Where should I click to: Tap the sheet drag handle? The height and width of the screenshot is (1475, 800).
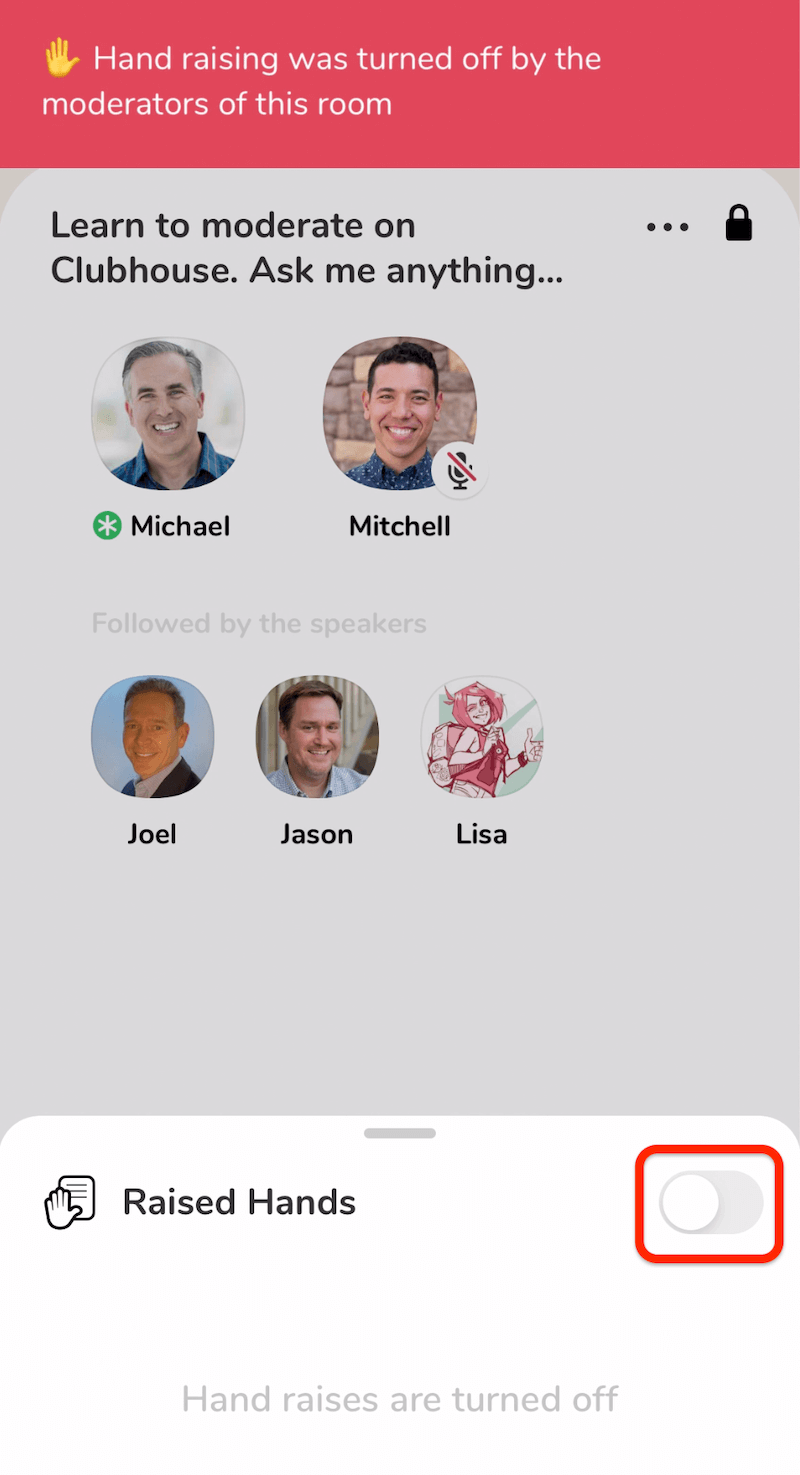pos(400,1133)
